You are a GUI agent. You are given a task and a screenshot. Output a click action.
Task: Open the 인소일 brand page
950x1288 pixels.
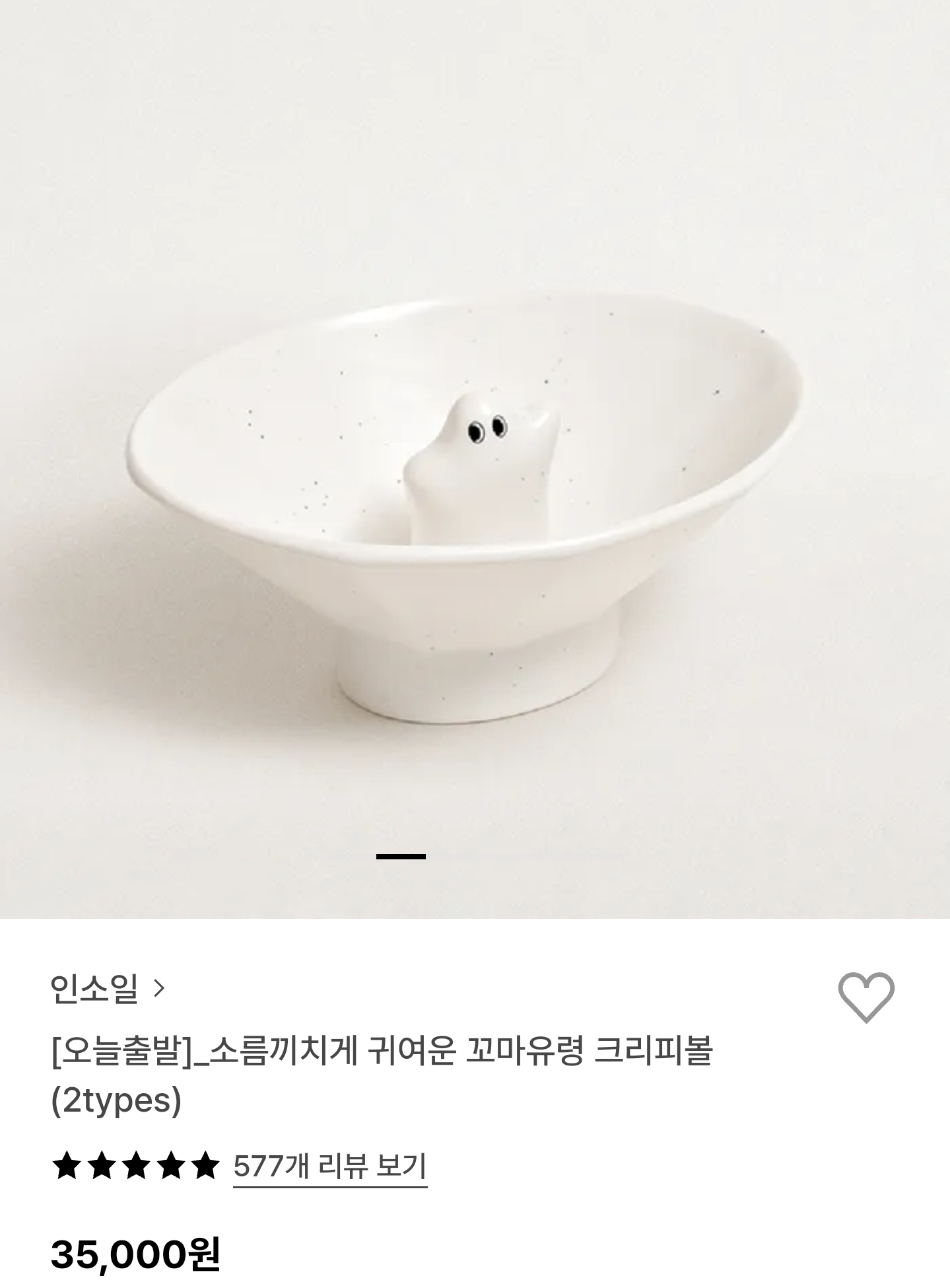point(108,989)
